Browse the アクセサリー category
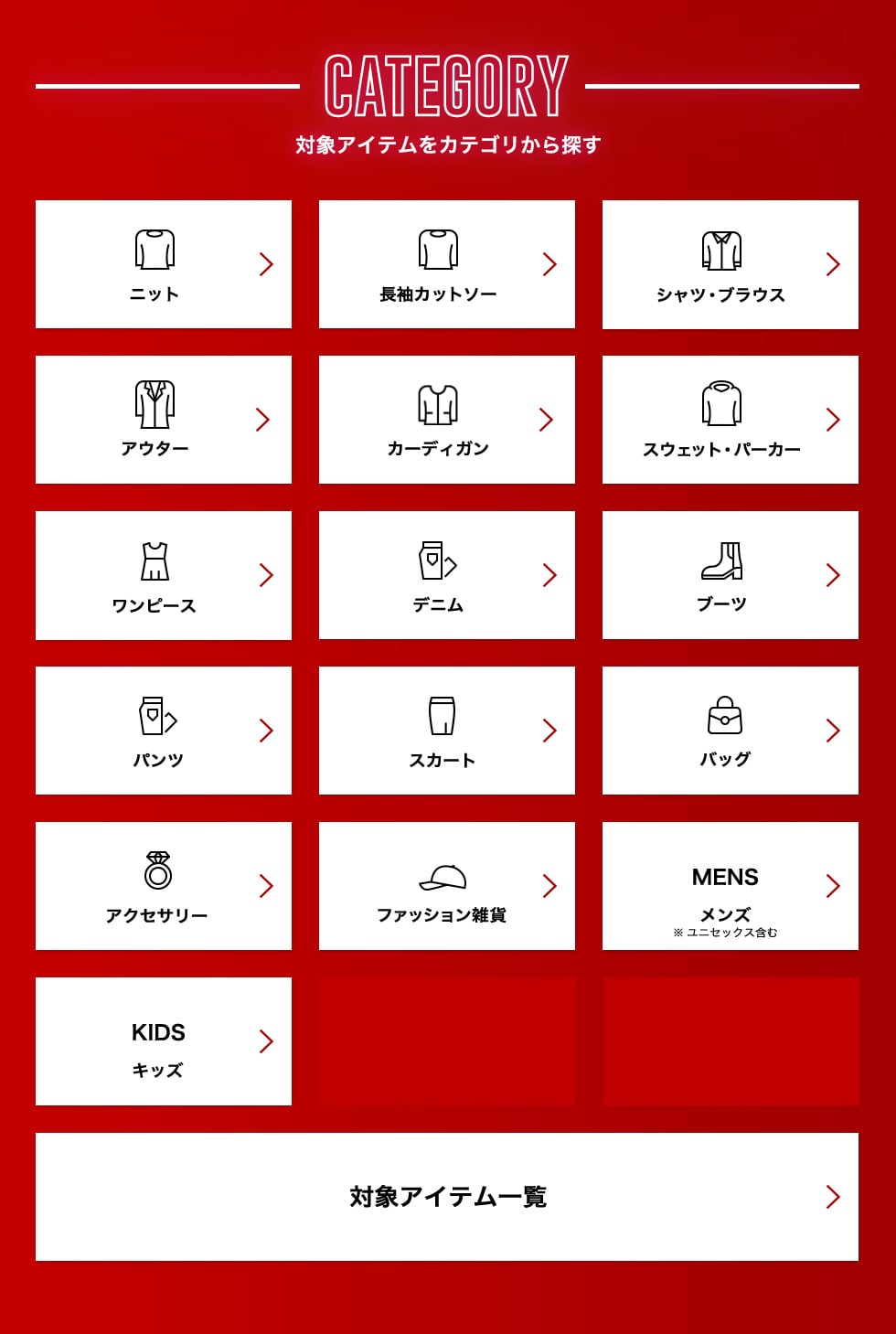The width and height of the screenshot is (896, 1334). click(163, 886)
